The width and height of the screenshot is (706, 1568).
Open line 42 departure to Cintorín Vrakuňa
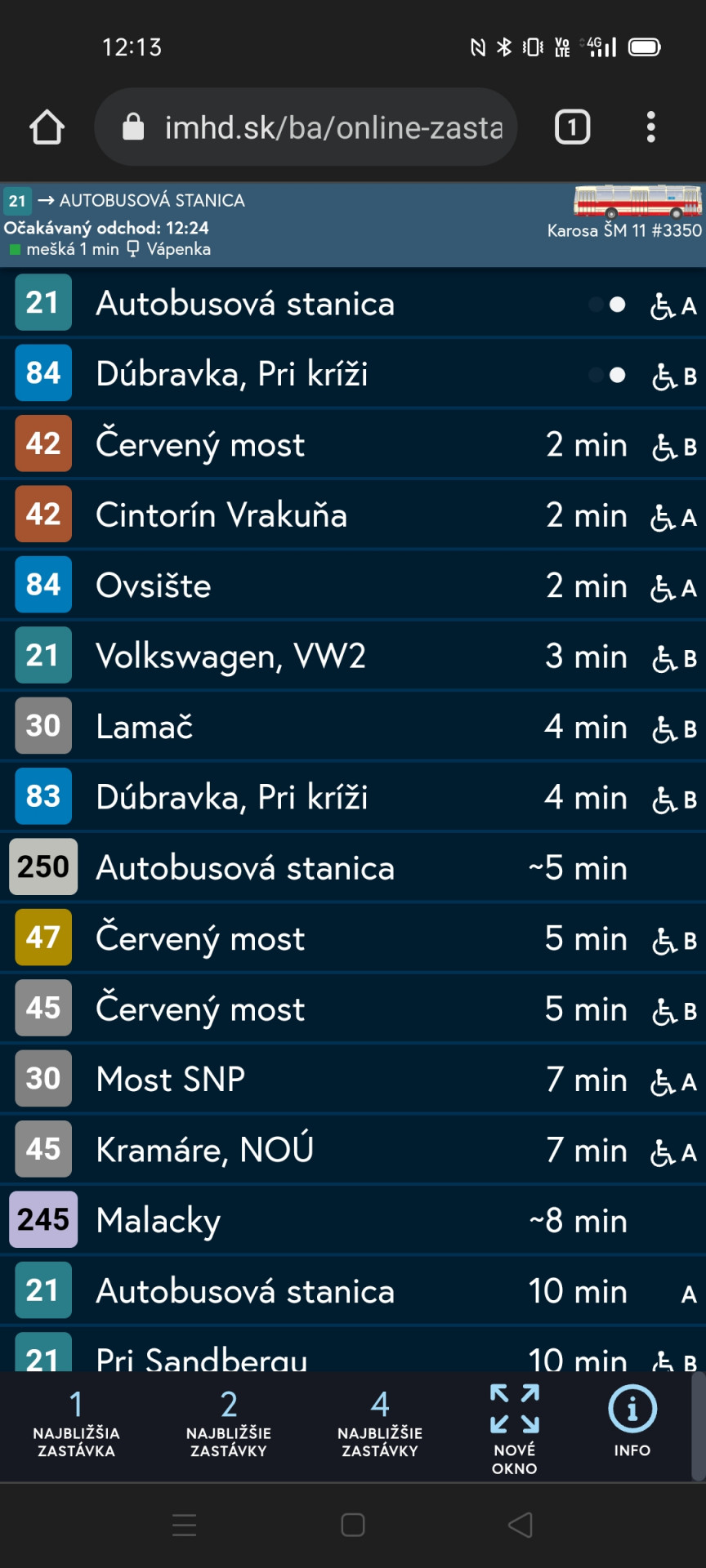click(351, 515)
